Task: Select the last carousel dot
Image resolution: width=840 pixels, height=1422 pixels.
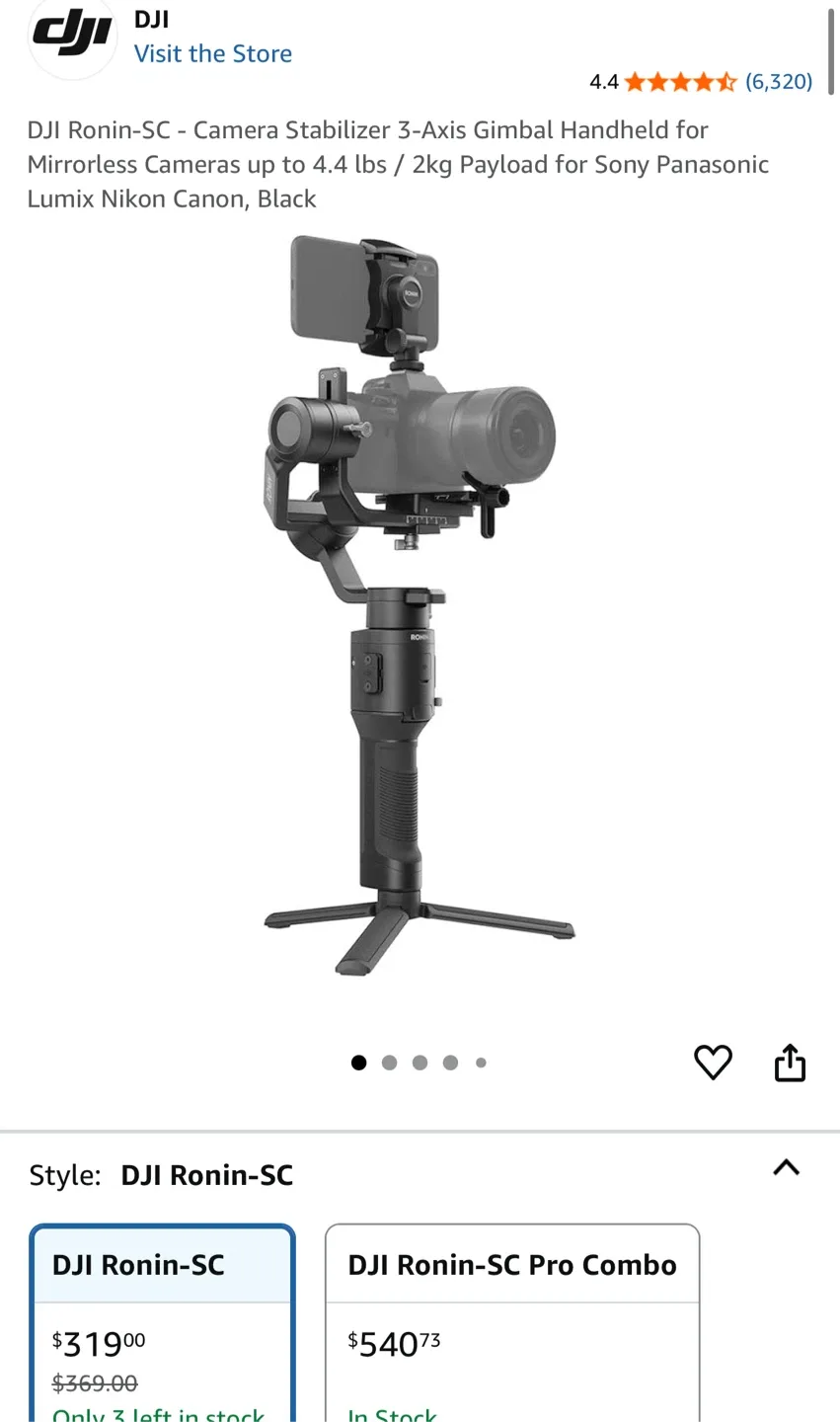Action: tap(481, 1063)
